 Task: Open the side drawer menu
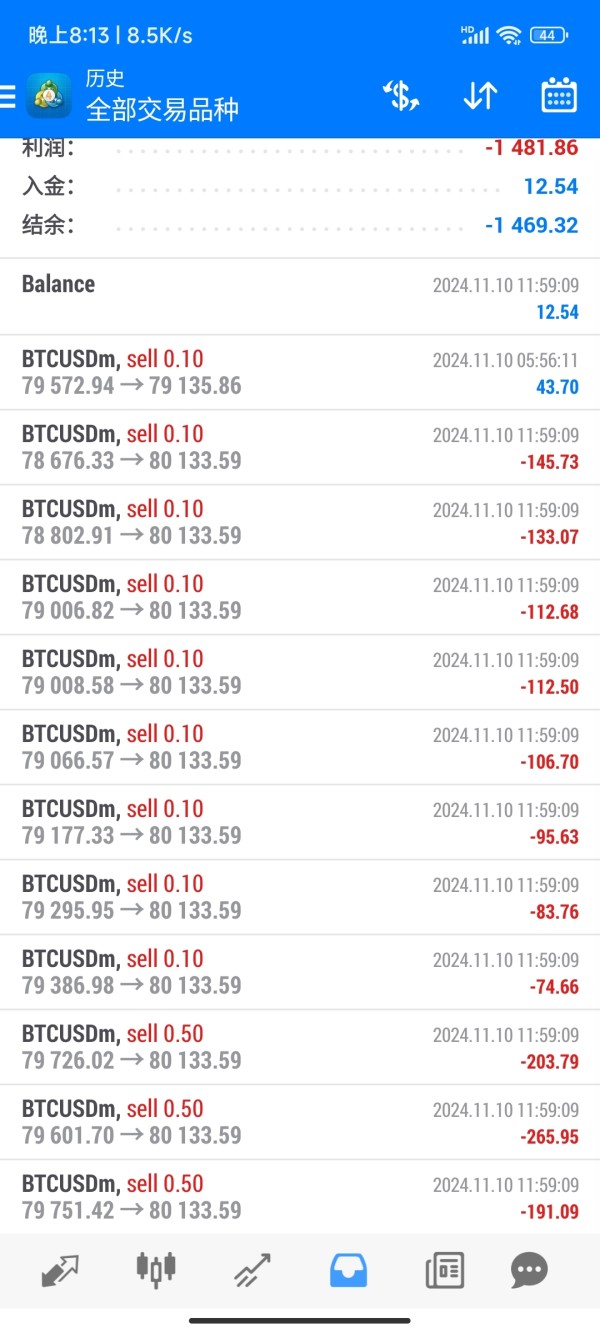click(8, 96)
